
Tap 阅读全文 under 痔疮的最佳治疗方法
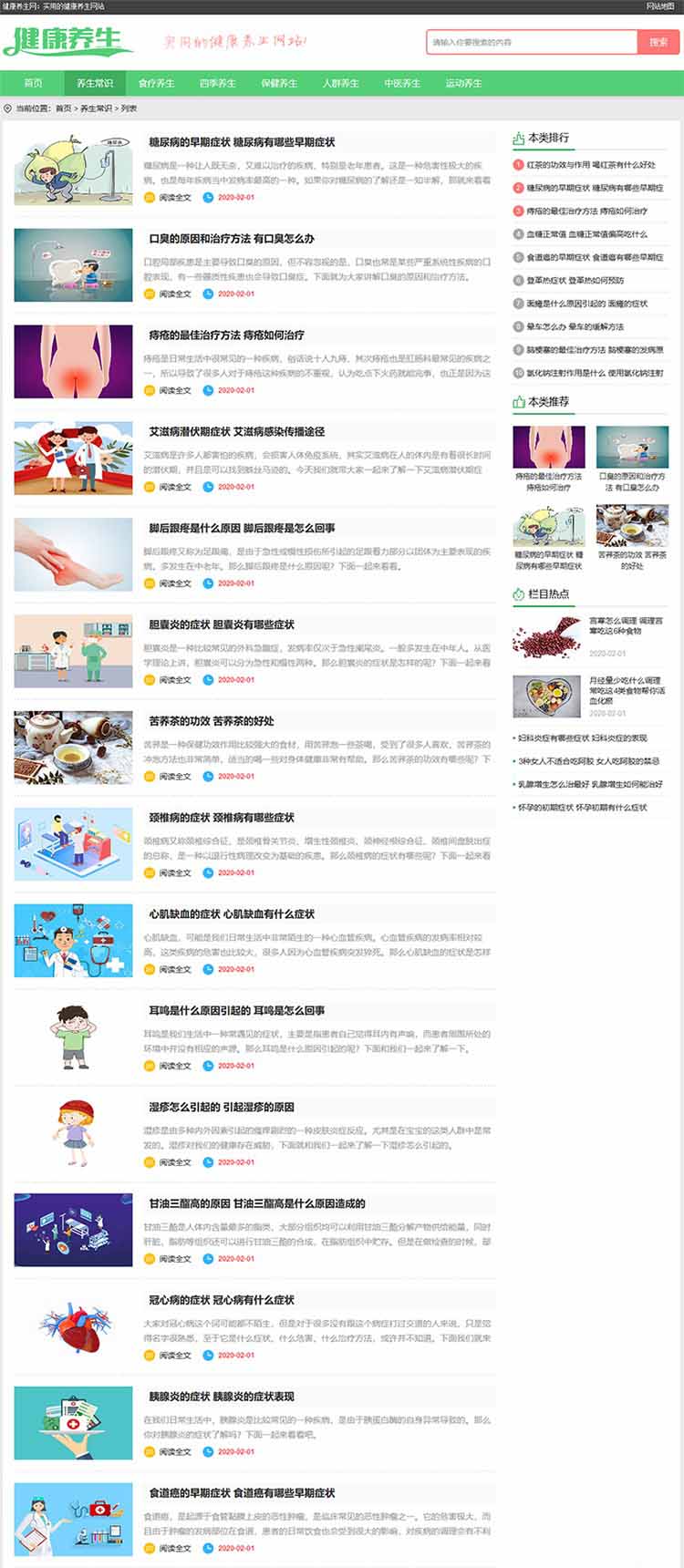[x=175, y=390]
